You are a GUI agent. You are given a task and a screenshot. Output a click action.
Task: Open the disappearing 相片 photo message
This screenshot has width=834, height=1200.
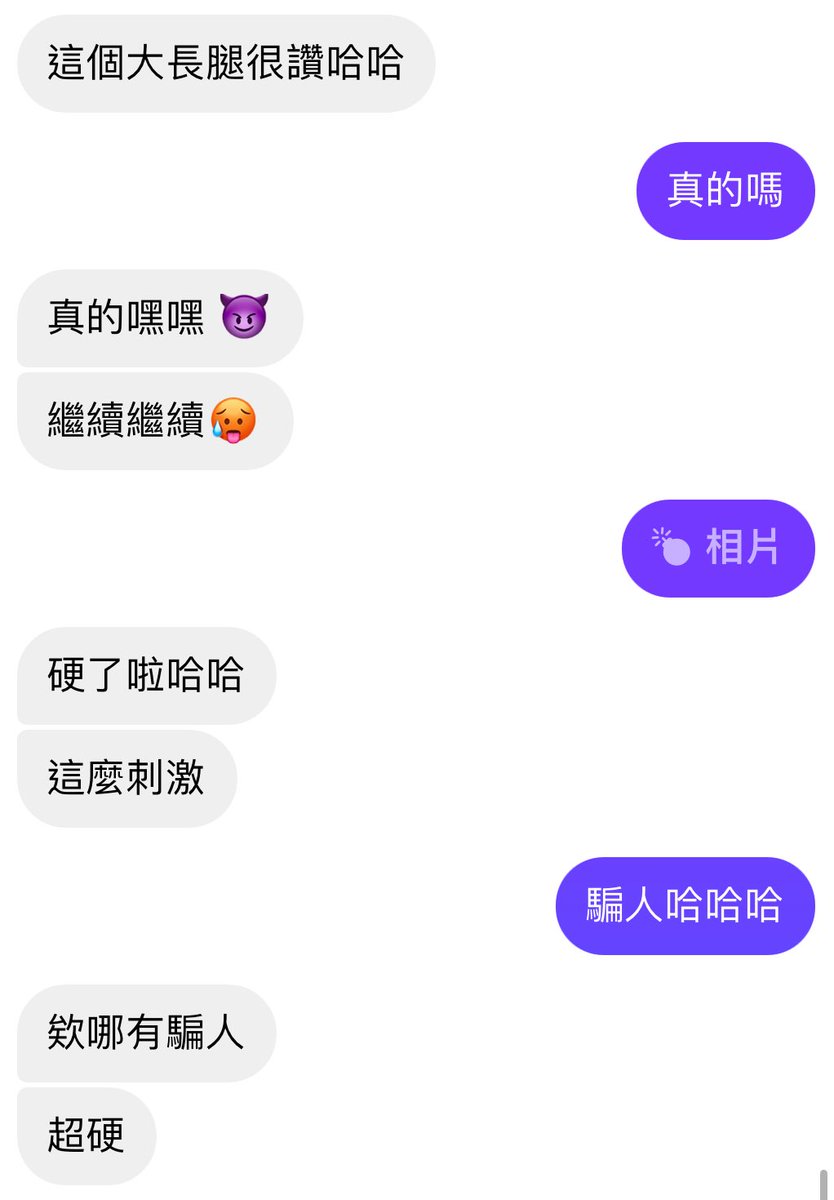(x=718, y=548)
